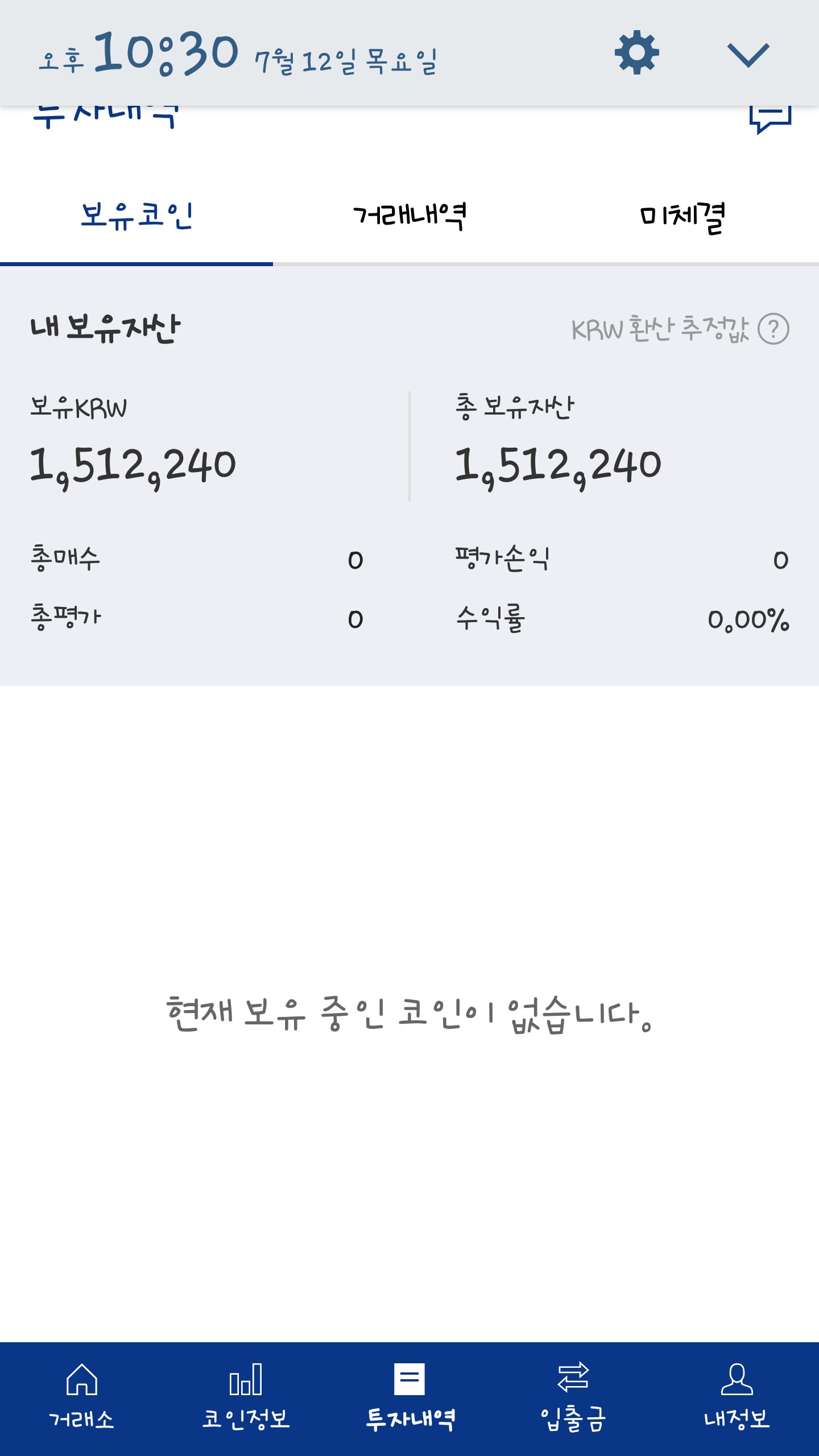
Task: Open 코인정보 in the bottom navigation
Action: pos(246,1398)
